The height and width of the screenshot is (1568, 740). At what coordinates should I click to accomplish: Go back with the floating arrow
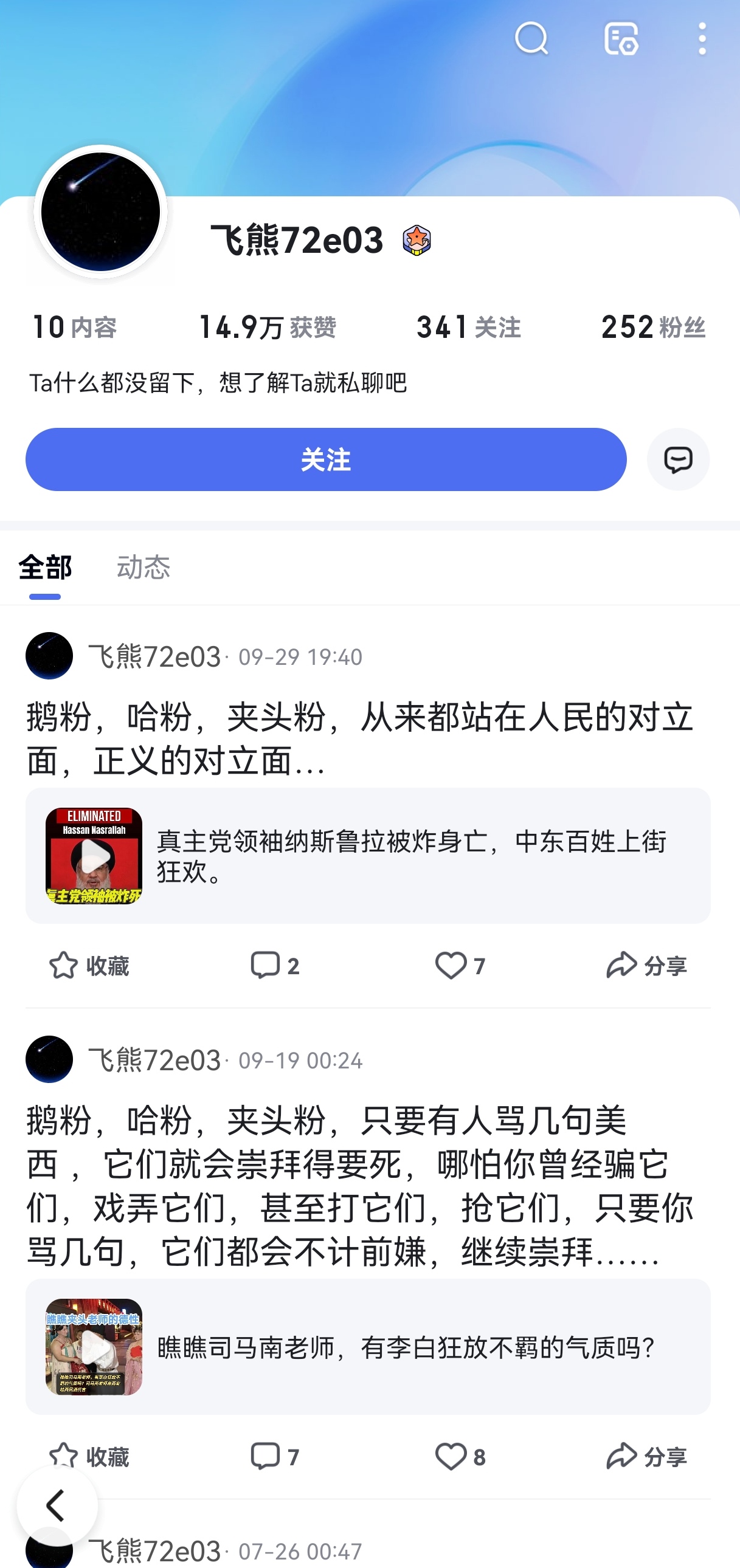(57, 1505)
